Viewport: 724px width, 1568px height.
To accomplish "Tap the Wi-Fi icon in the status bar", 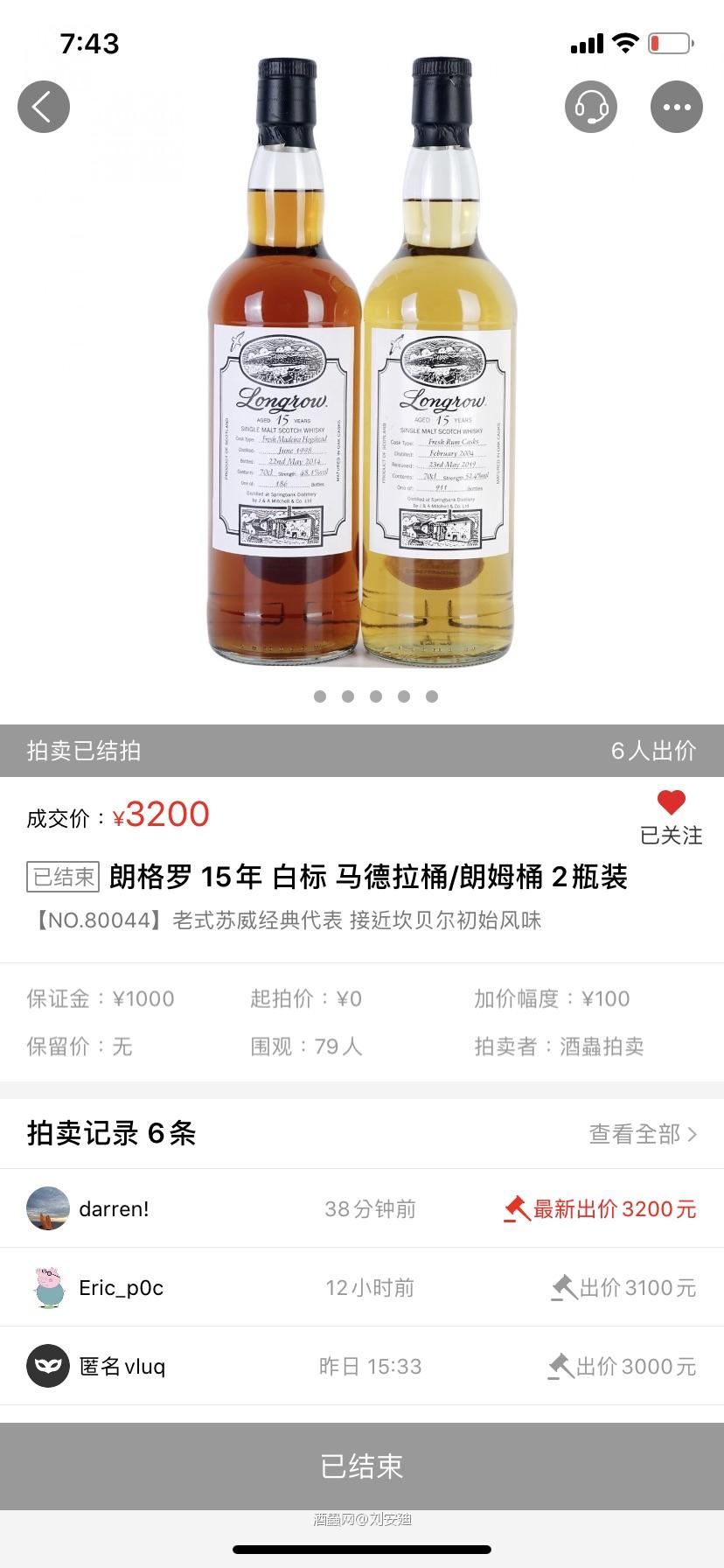I will pos(623,40).
